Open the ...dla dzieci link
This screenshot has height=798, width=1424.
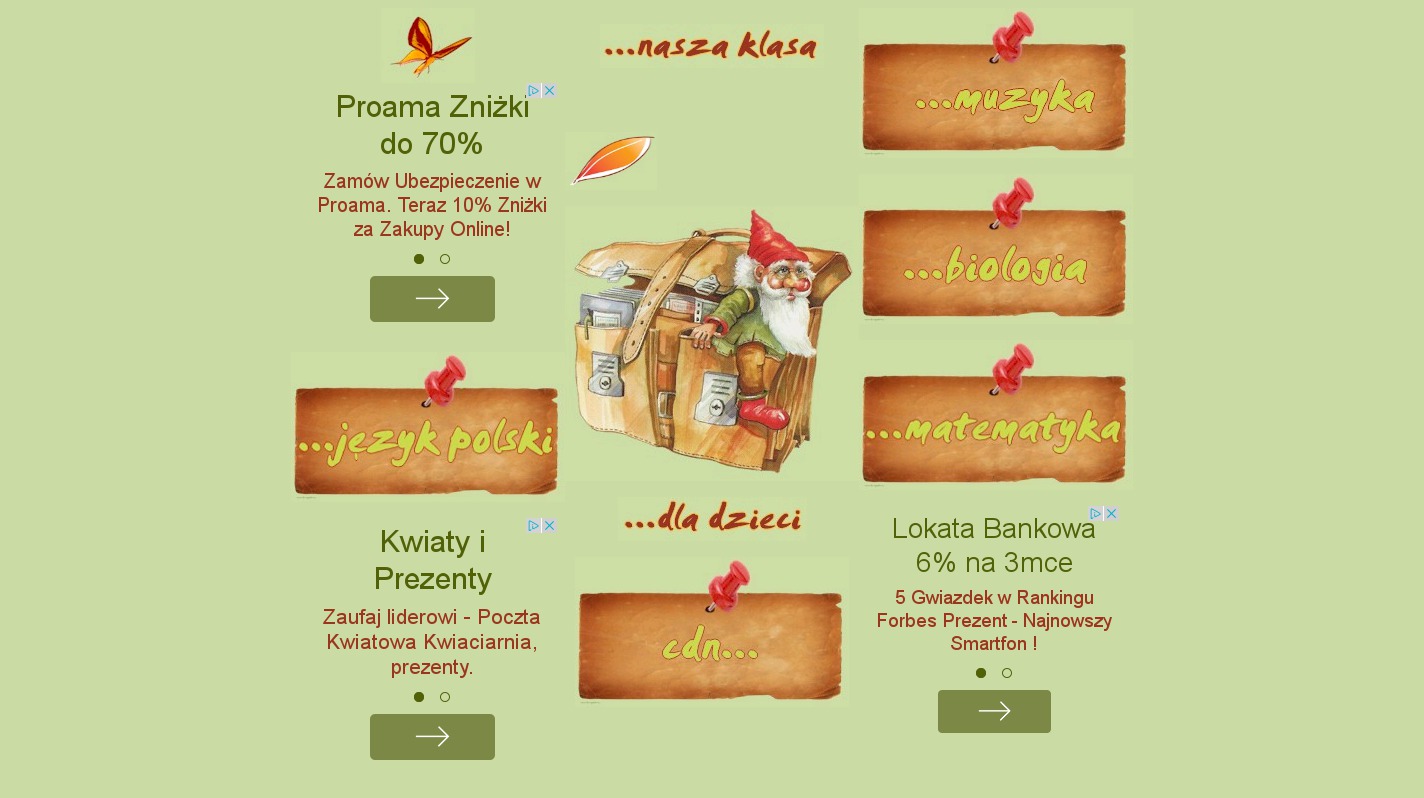712,519
